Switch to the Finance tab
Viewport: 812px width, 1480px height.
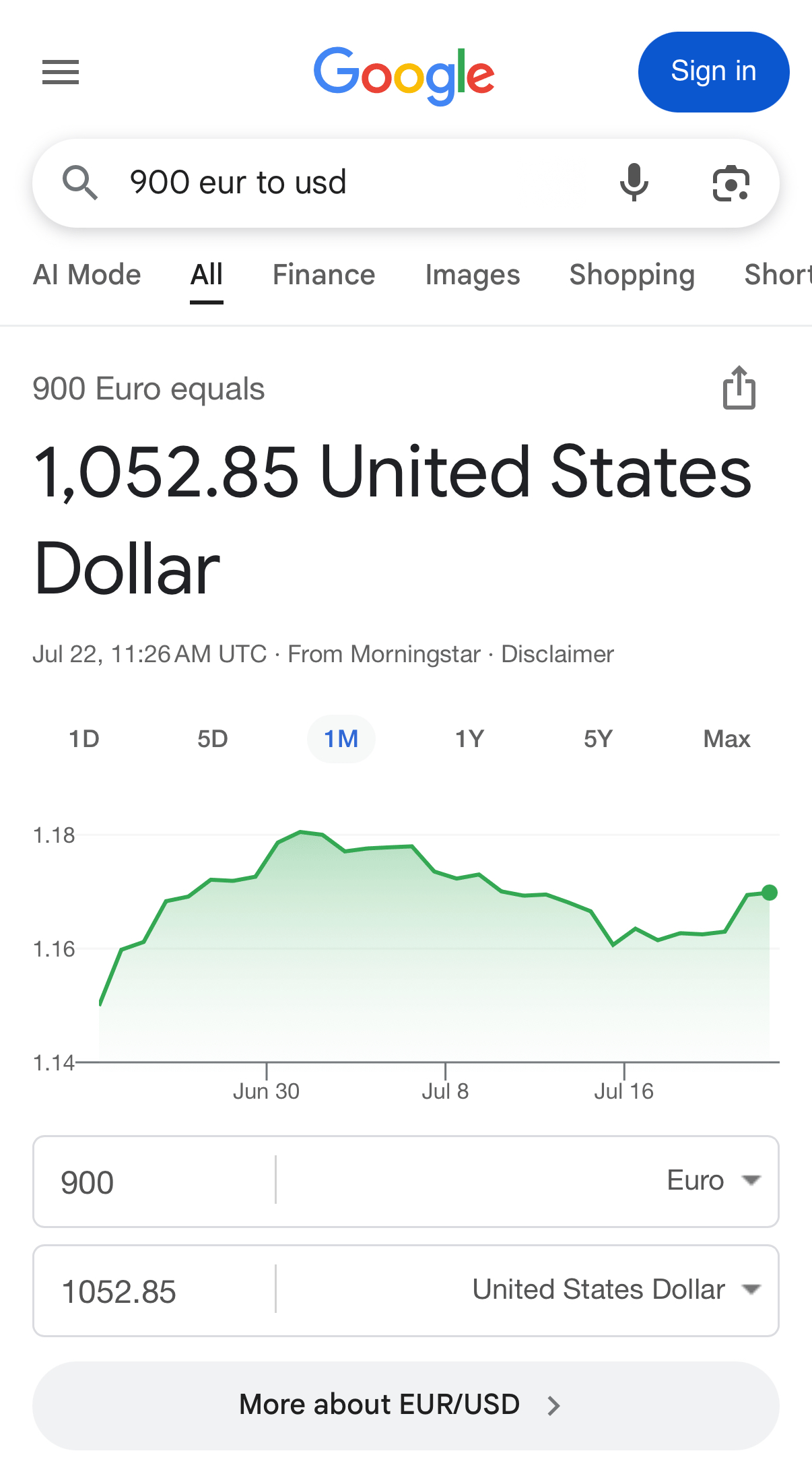[x=323, y=275]
